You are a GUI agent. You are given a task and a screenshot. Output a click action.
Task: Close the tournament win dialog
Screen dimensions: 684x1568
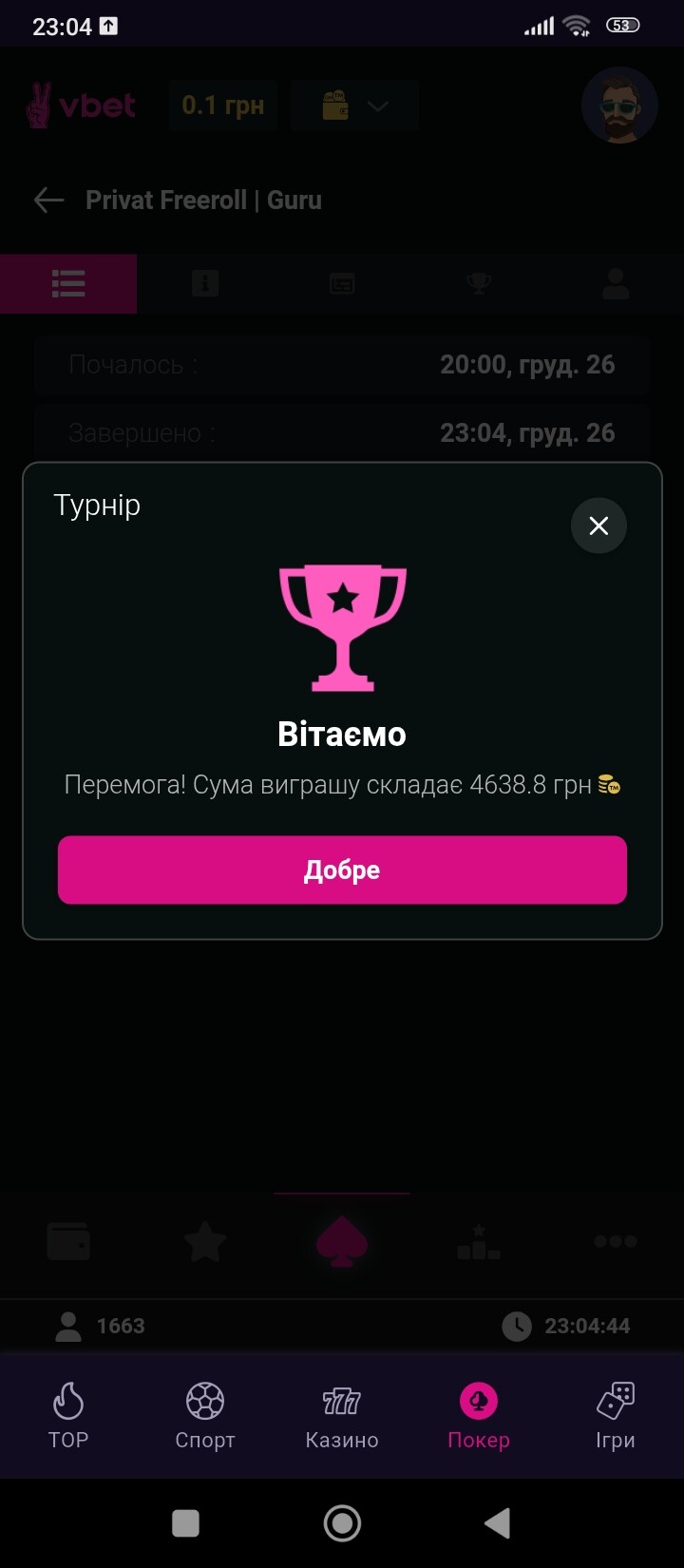[598, 526]
